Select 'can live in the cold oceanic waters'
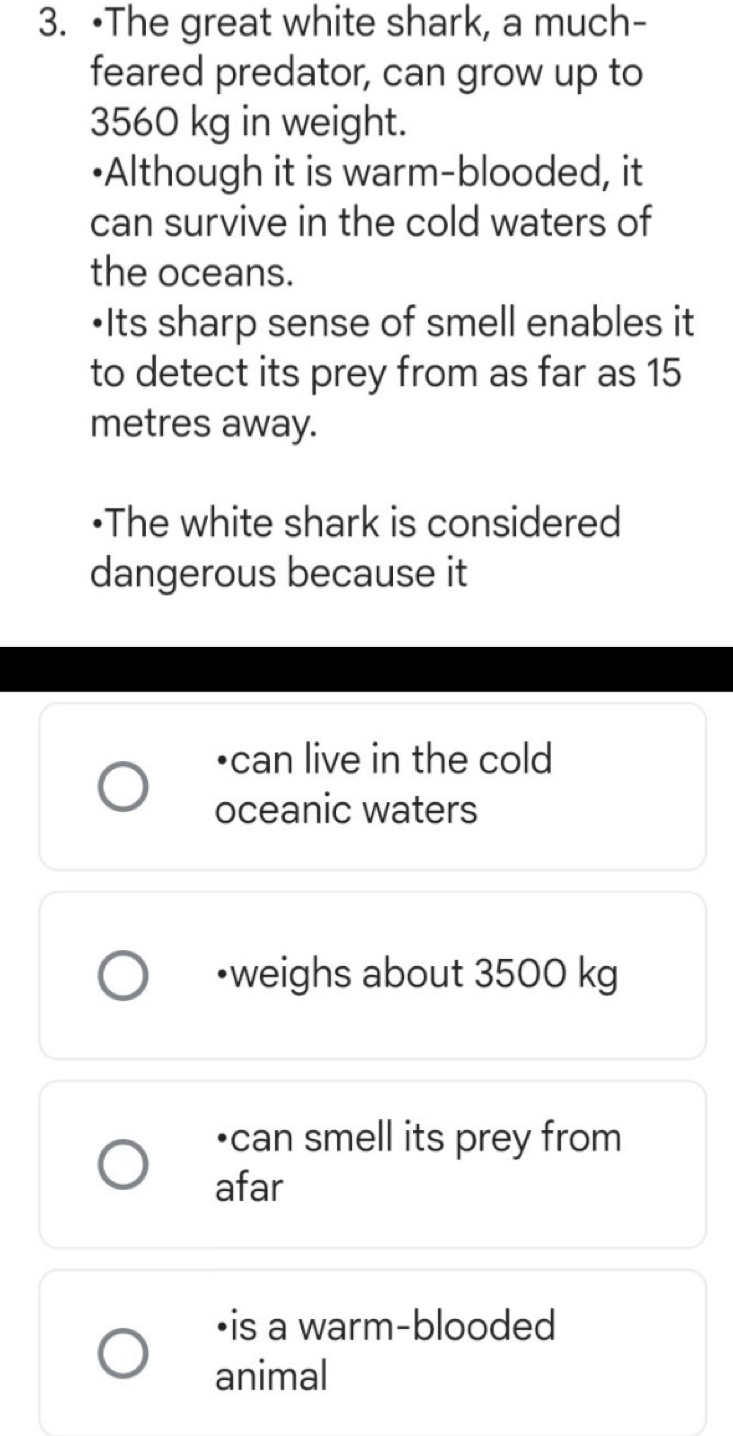Screen dimensions: 733x1436 pyautogui.click(x=124, y=787)
